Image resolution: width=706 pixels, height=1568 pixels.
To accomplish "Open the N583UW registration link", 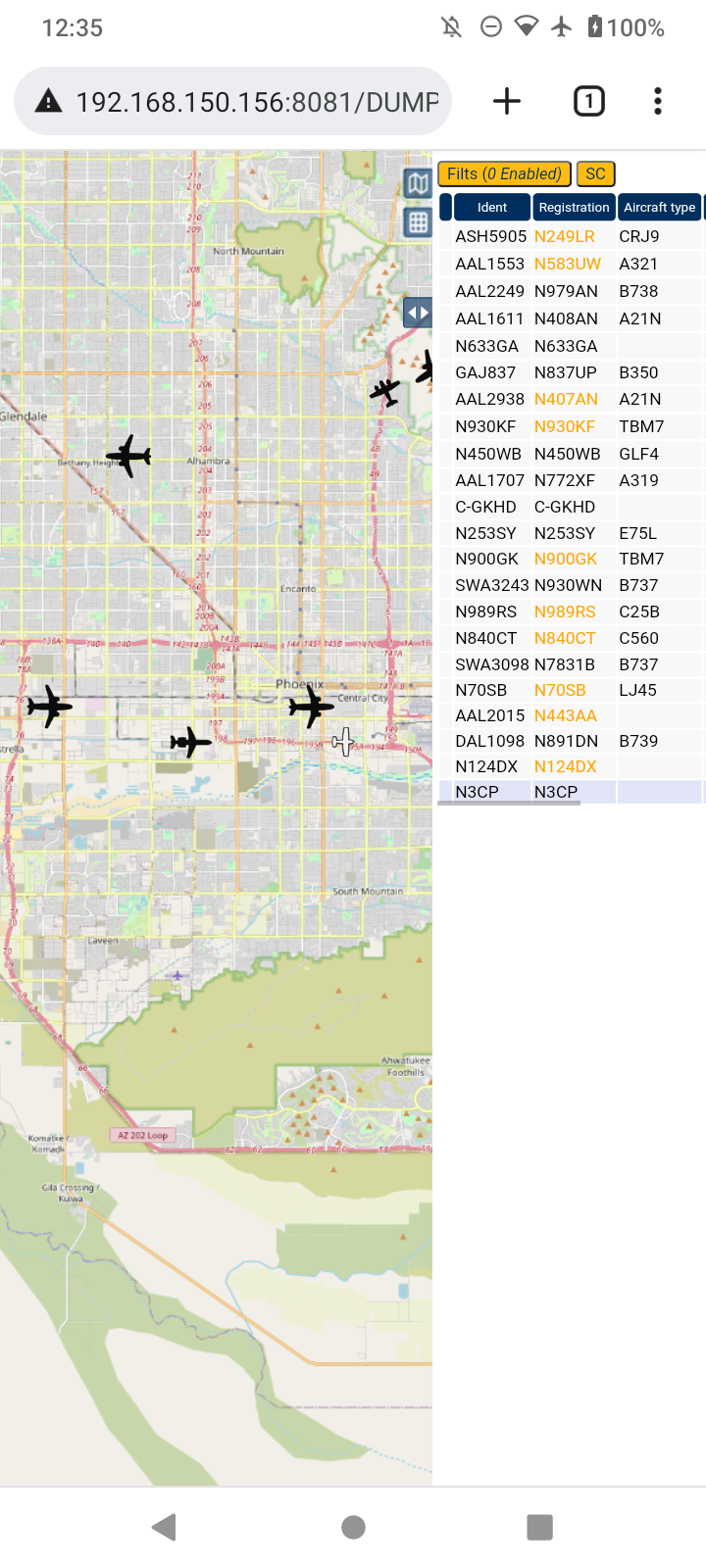I will point(568,264).
